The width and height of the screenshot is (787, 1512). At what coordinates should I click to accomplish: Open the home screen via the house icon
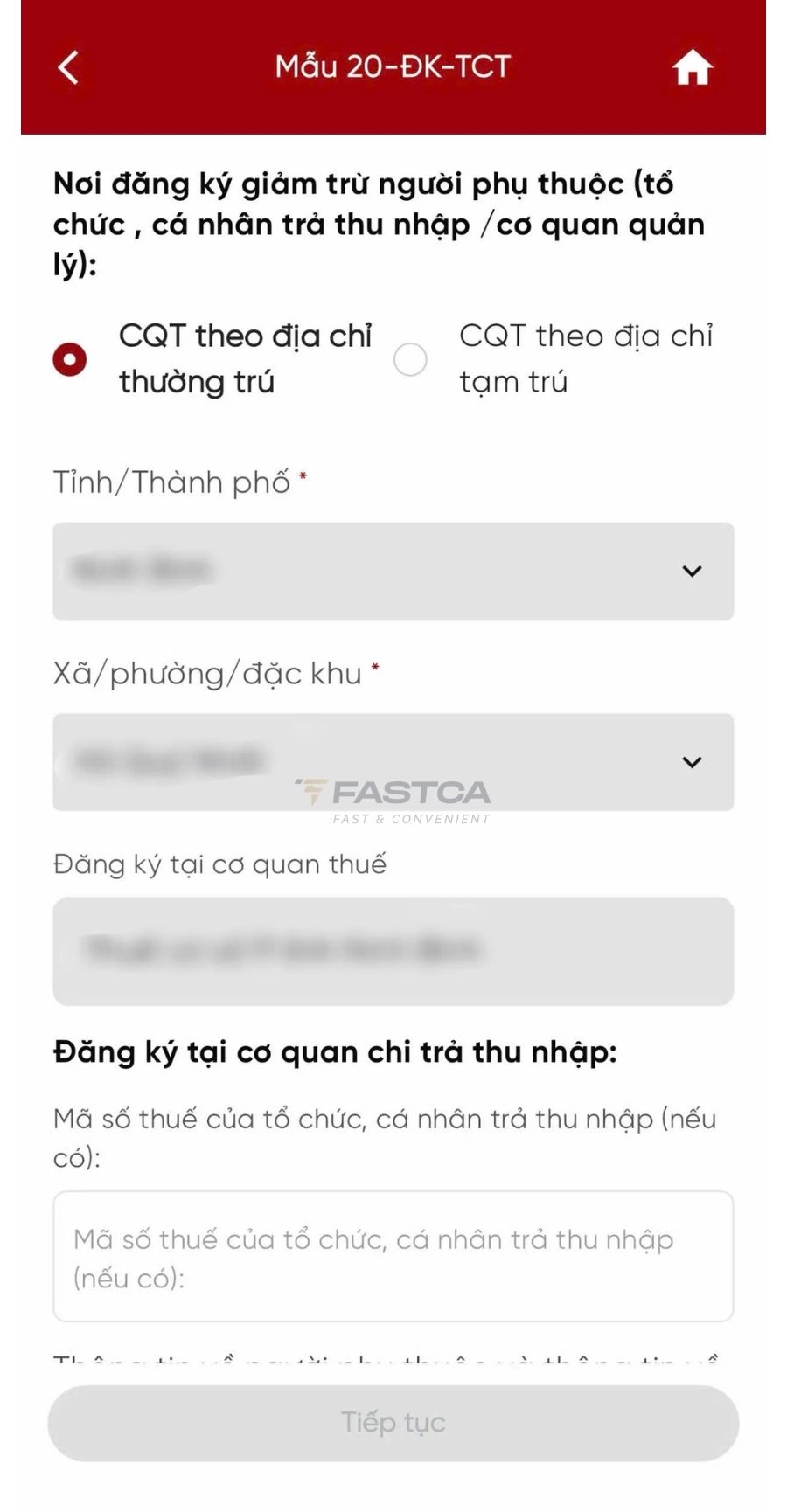point(693,66)
